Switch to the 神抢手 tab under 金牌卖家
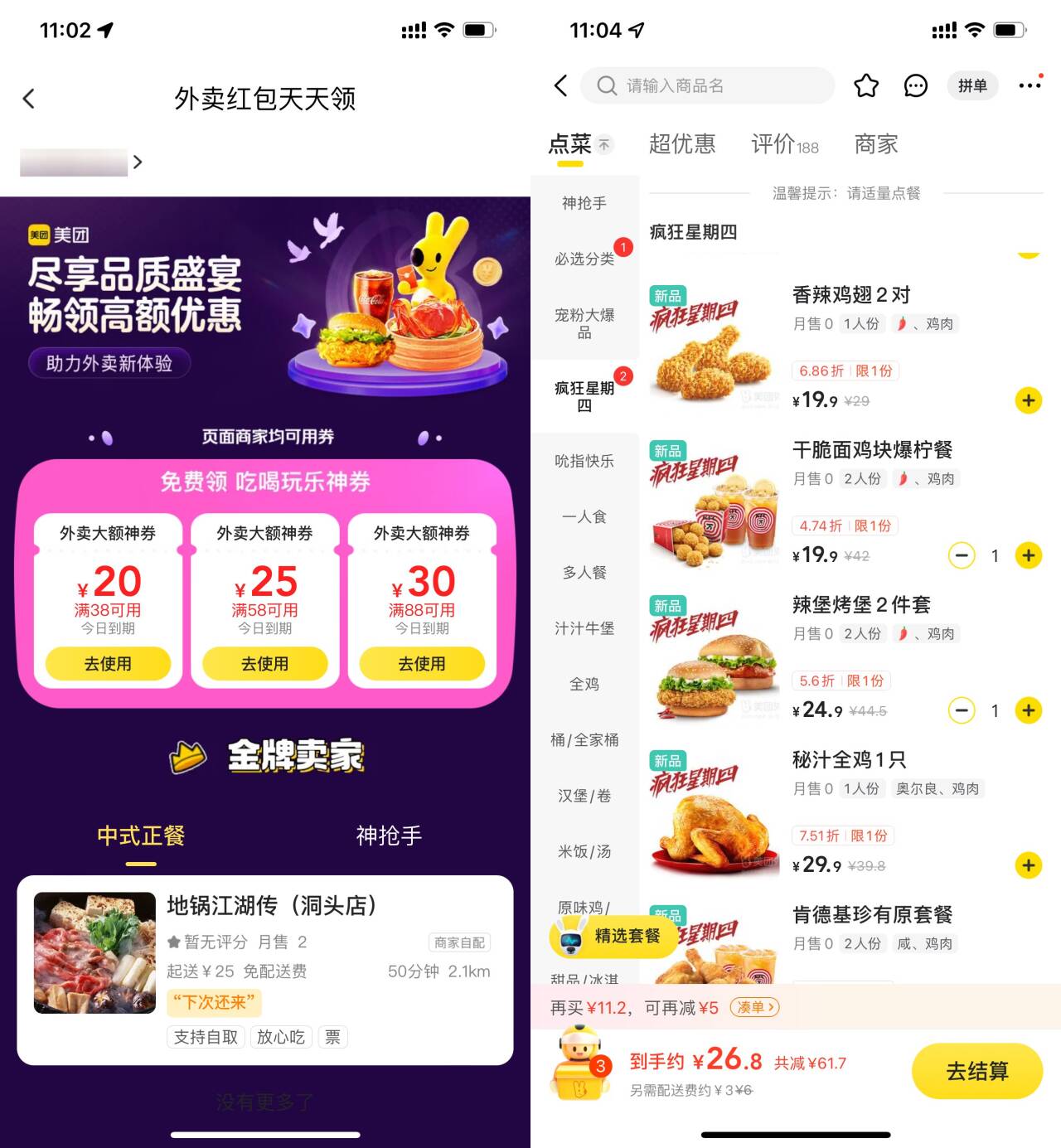1061x1148 pixels. pyautogui.click(x=389, y=836)
